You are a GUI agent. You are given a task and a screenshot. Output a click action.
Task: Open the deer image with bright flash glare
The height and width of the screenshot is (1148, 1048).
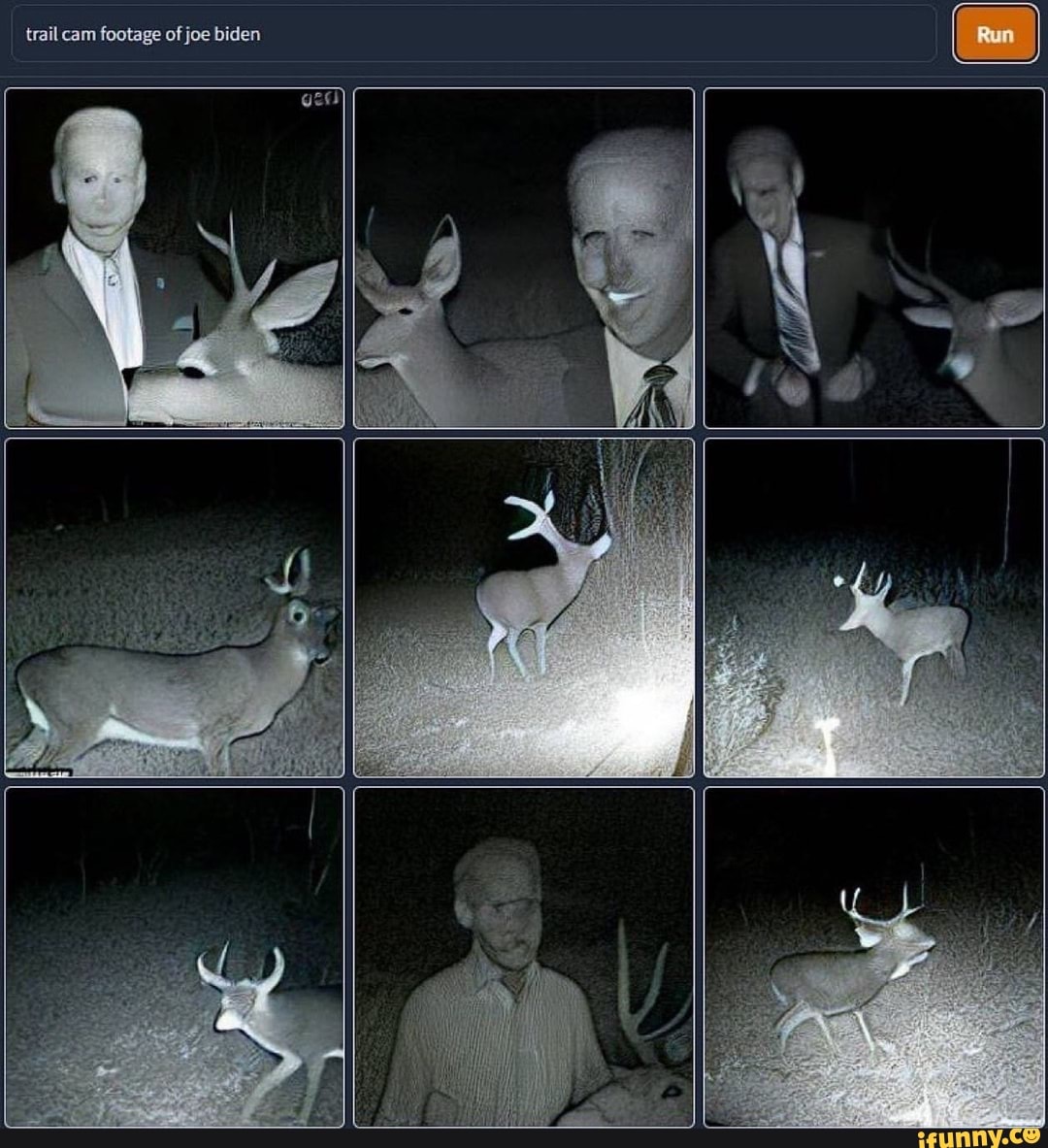(524, 607)
